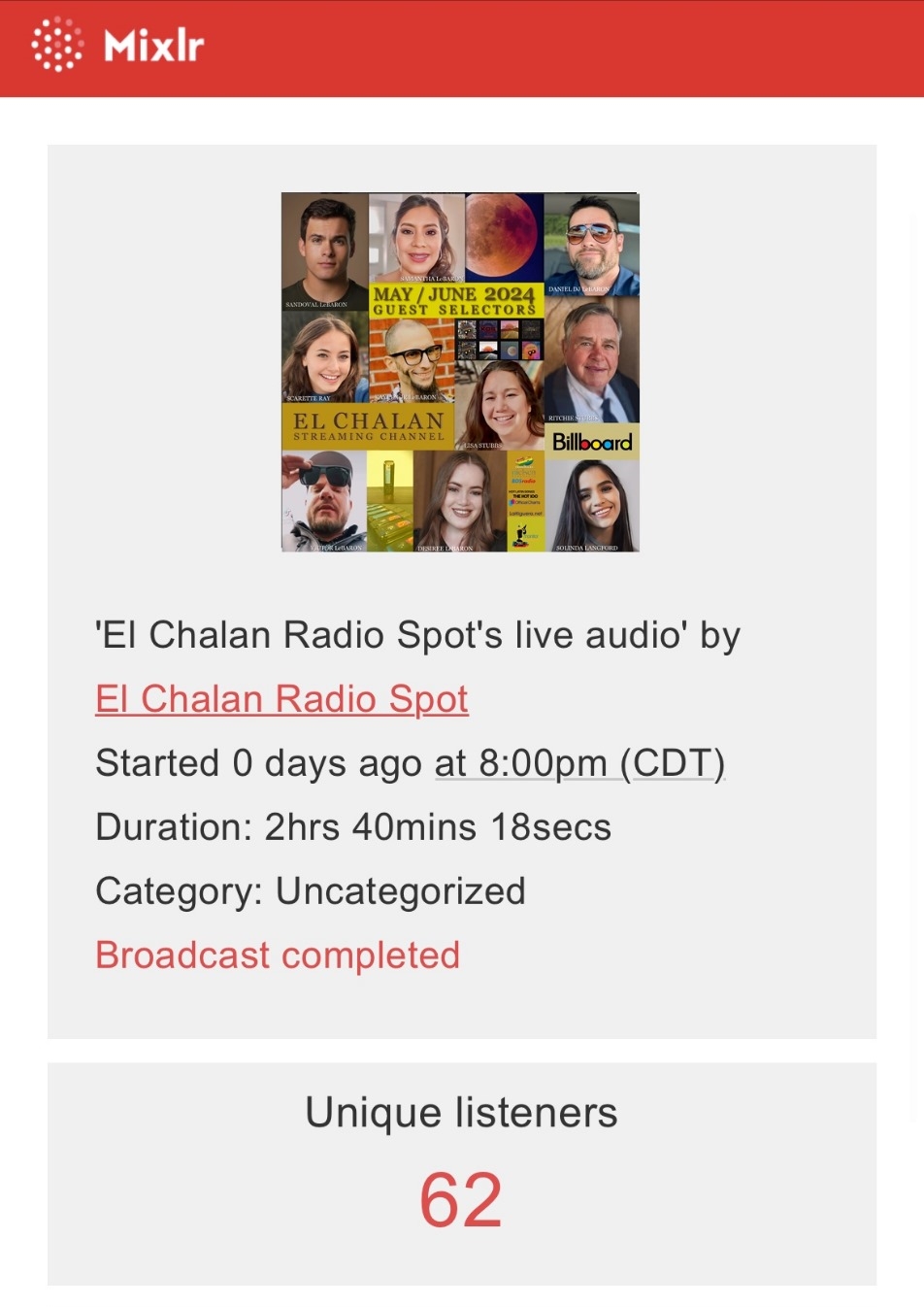Open the El Chalan Radio Spot profile link
The height and width of the screenshot is (1307, 924).
[281, 699]
